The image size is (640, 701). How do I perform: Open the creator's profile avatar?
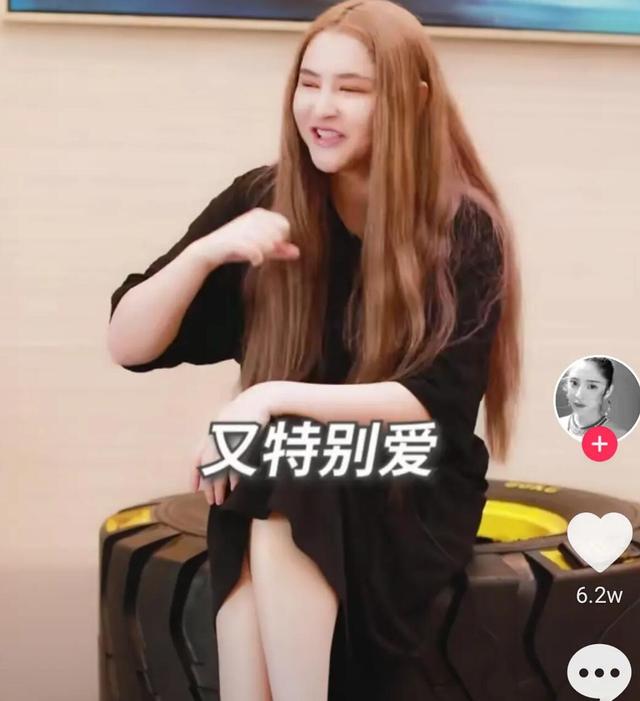tap(598, 396)
